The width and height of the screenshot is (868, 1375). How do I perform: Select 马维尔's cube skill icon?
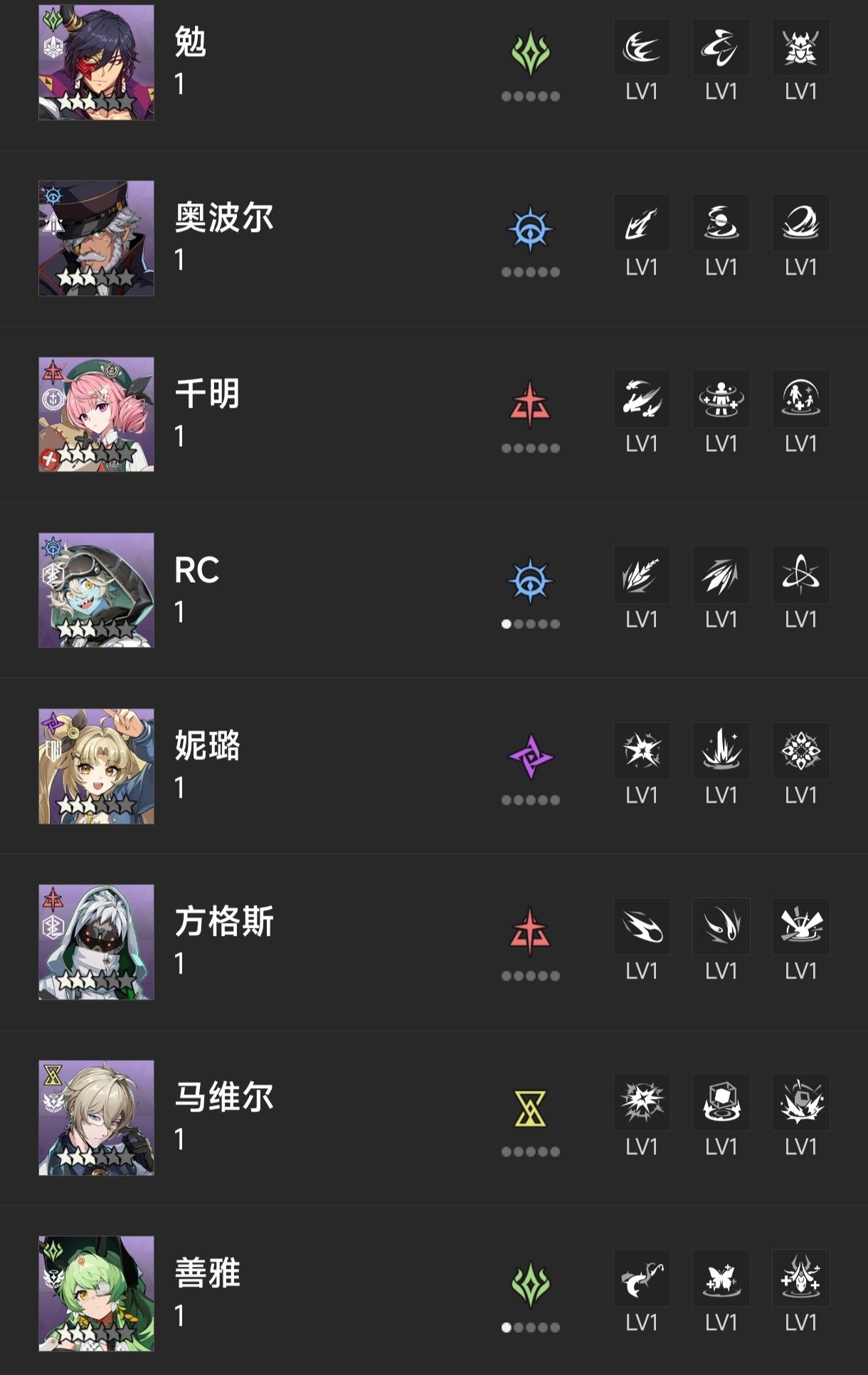click(x=721, y=1102)
